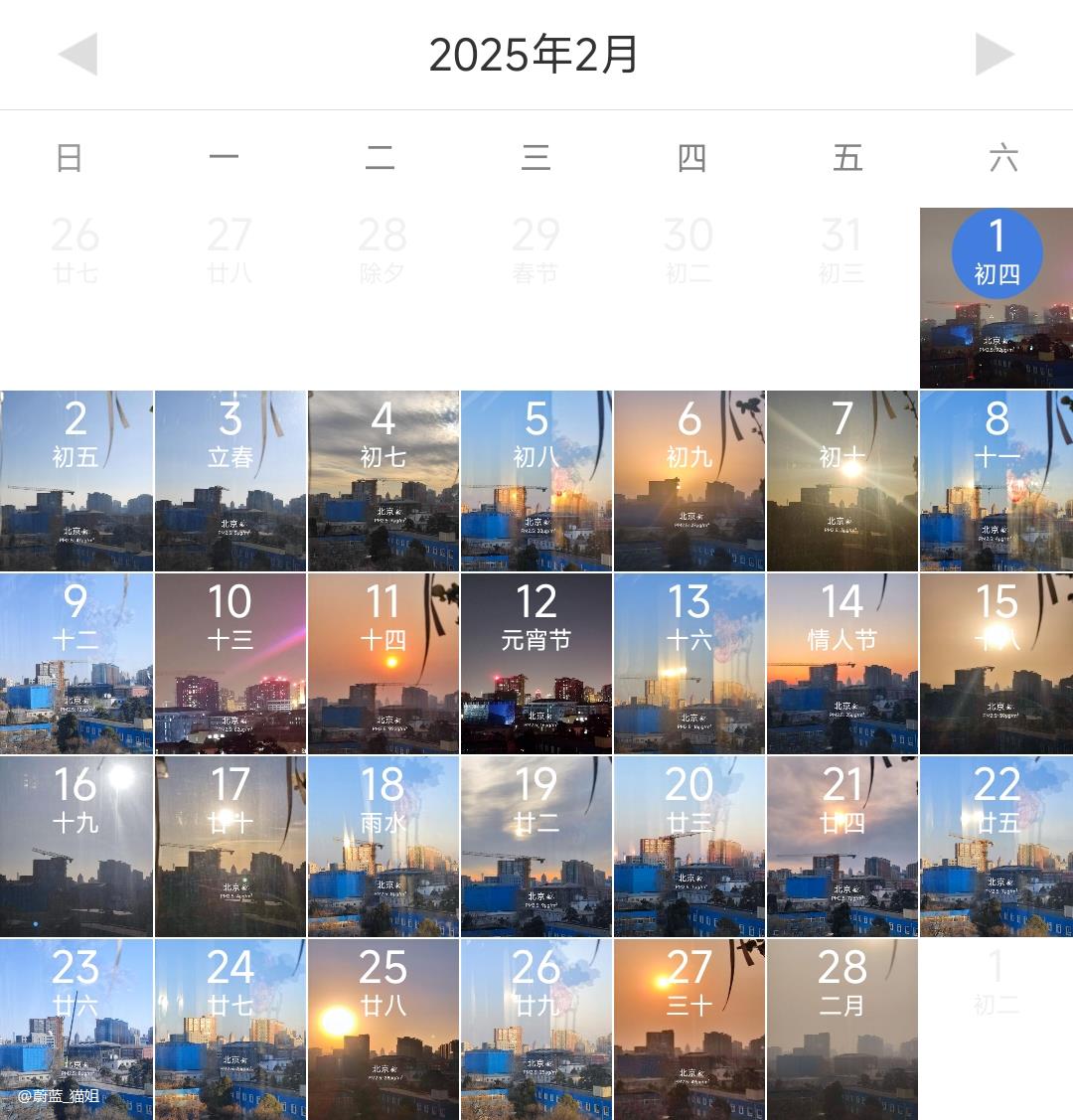Screen dimensions: 1073x1120
Task: View February 20 day photo
Action: (x=690, y=847)
